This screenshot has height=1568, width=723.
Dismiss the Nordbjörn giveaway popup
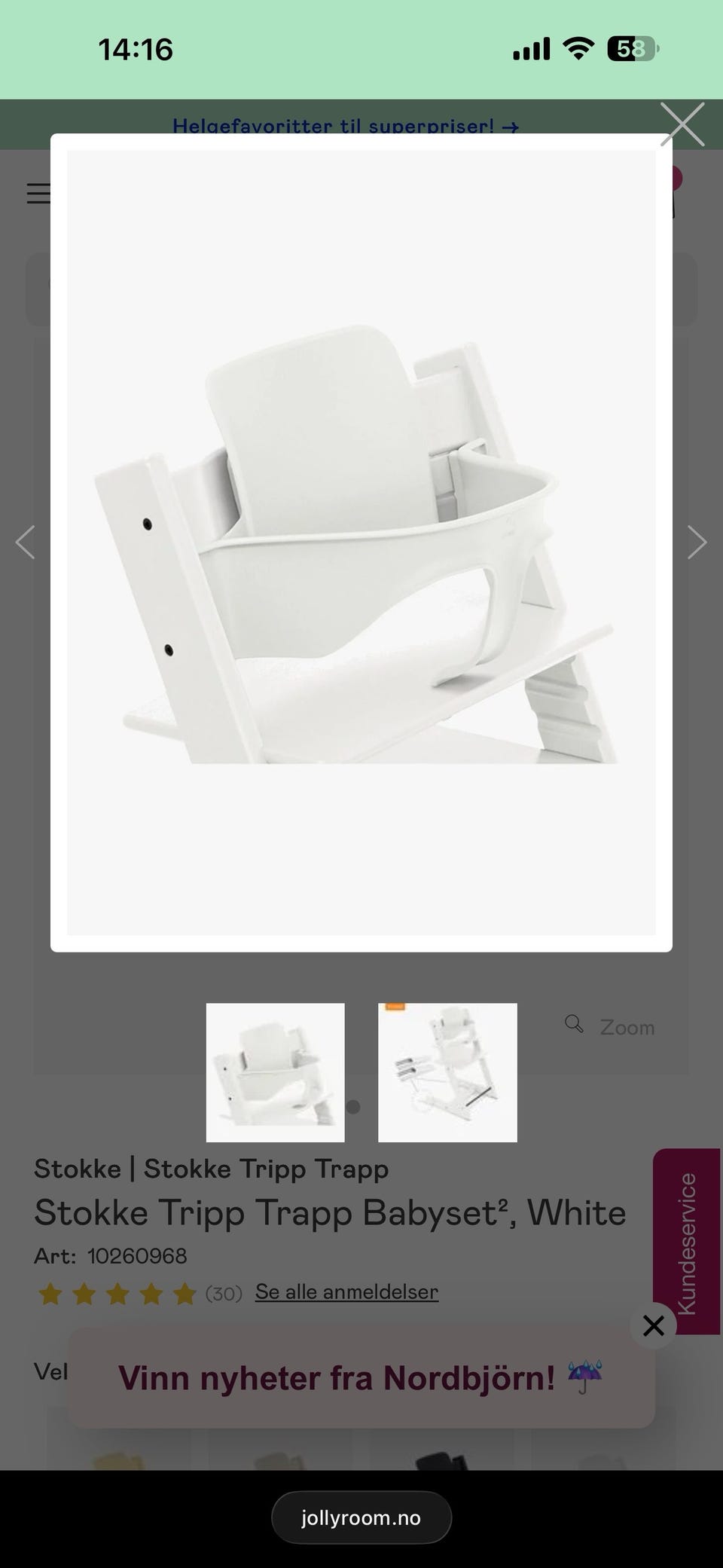[x=654, y=1325]
